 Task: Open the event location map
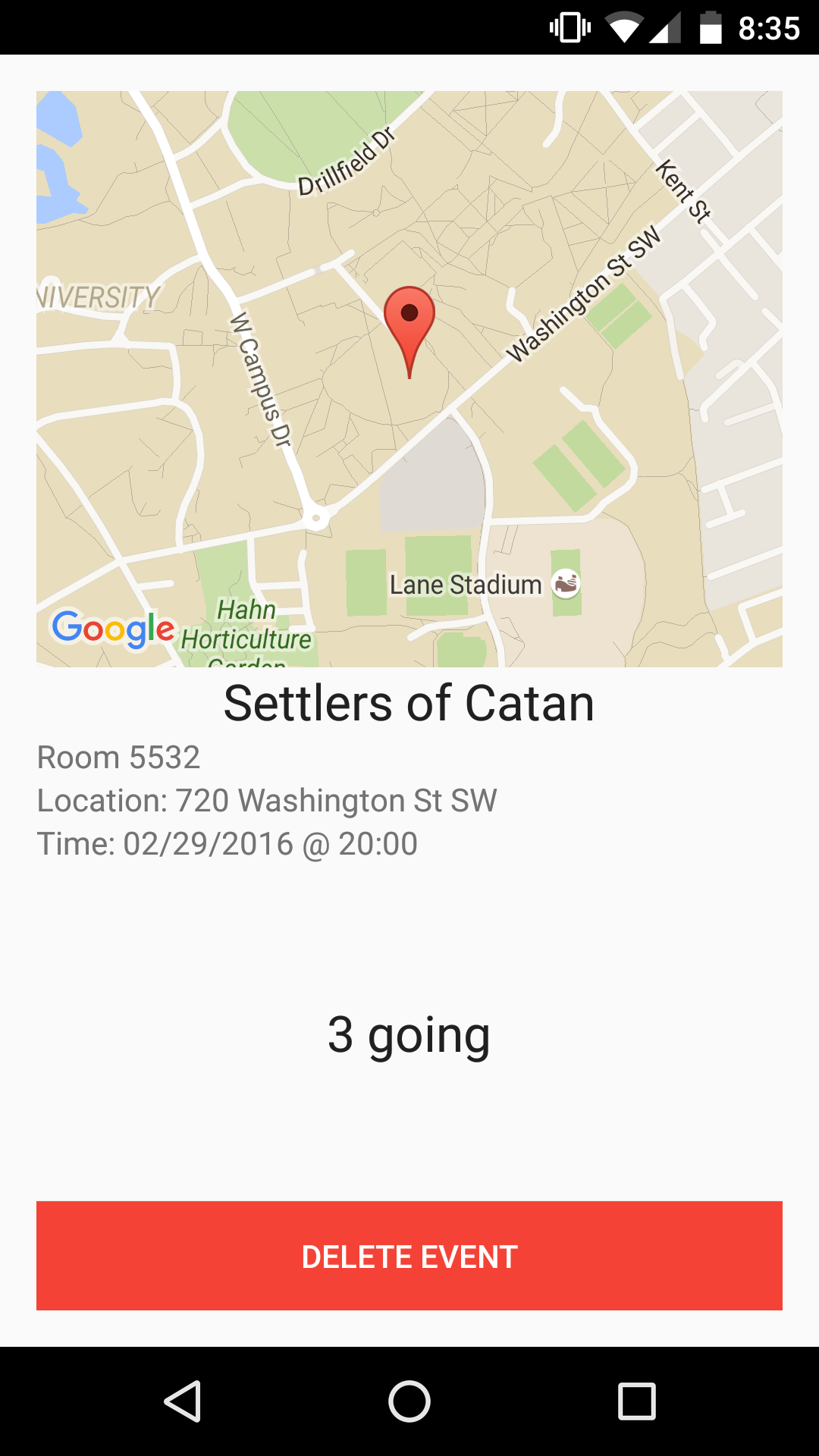point(409,379)
